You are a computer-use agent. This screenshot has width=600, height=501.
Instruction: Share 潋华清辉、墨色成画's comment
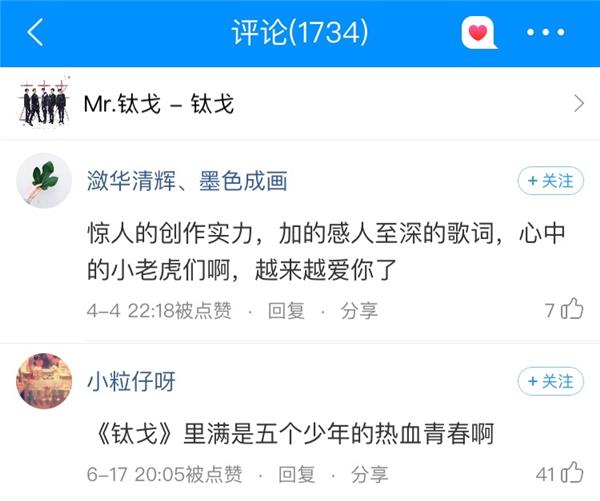tap(359, 311)
